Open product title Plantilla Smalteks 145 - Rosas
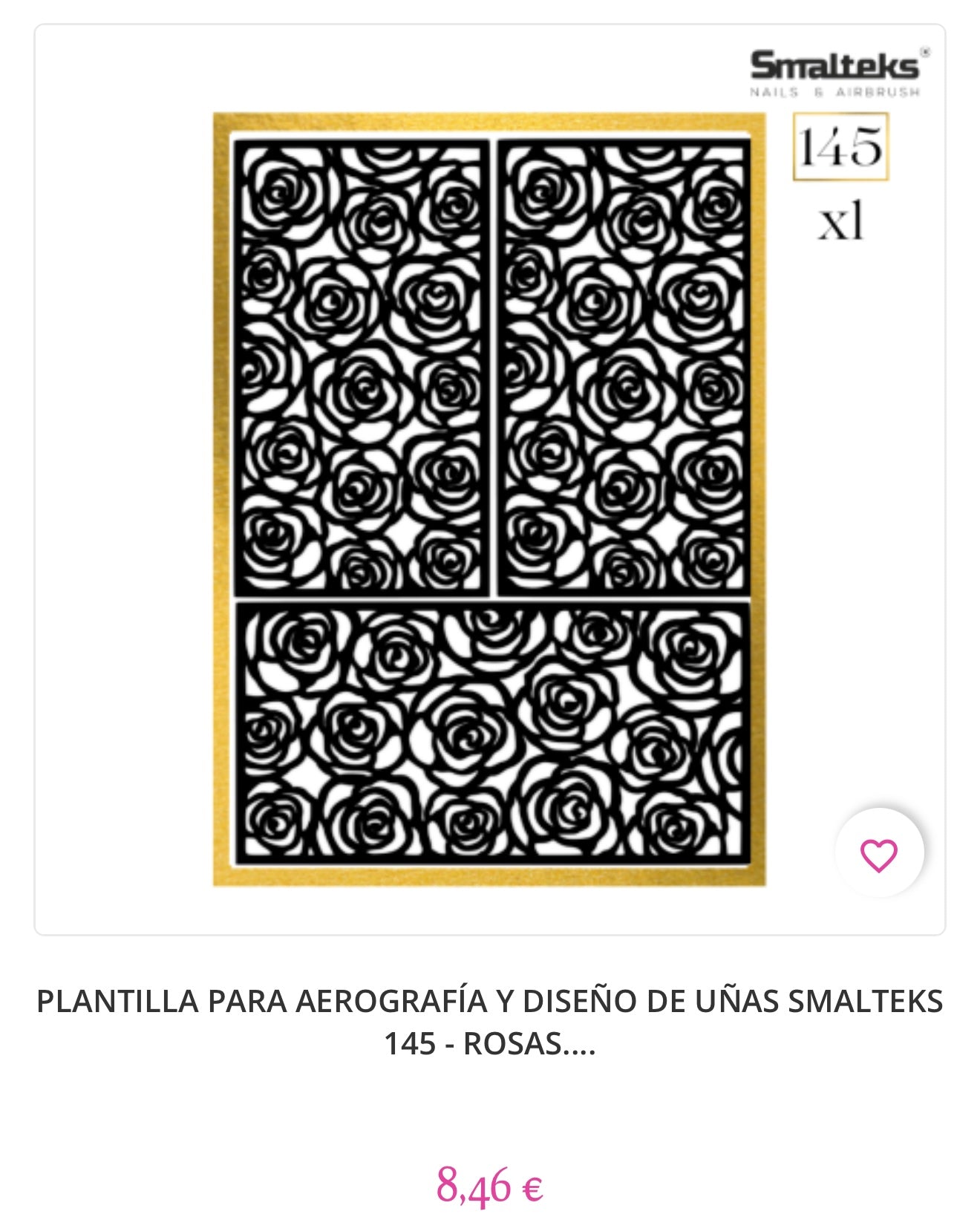 click(x=489, y=1022)
